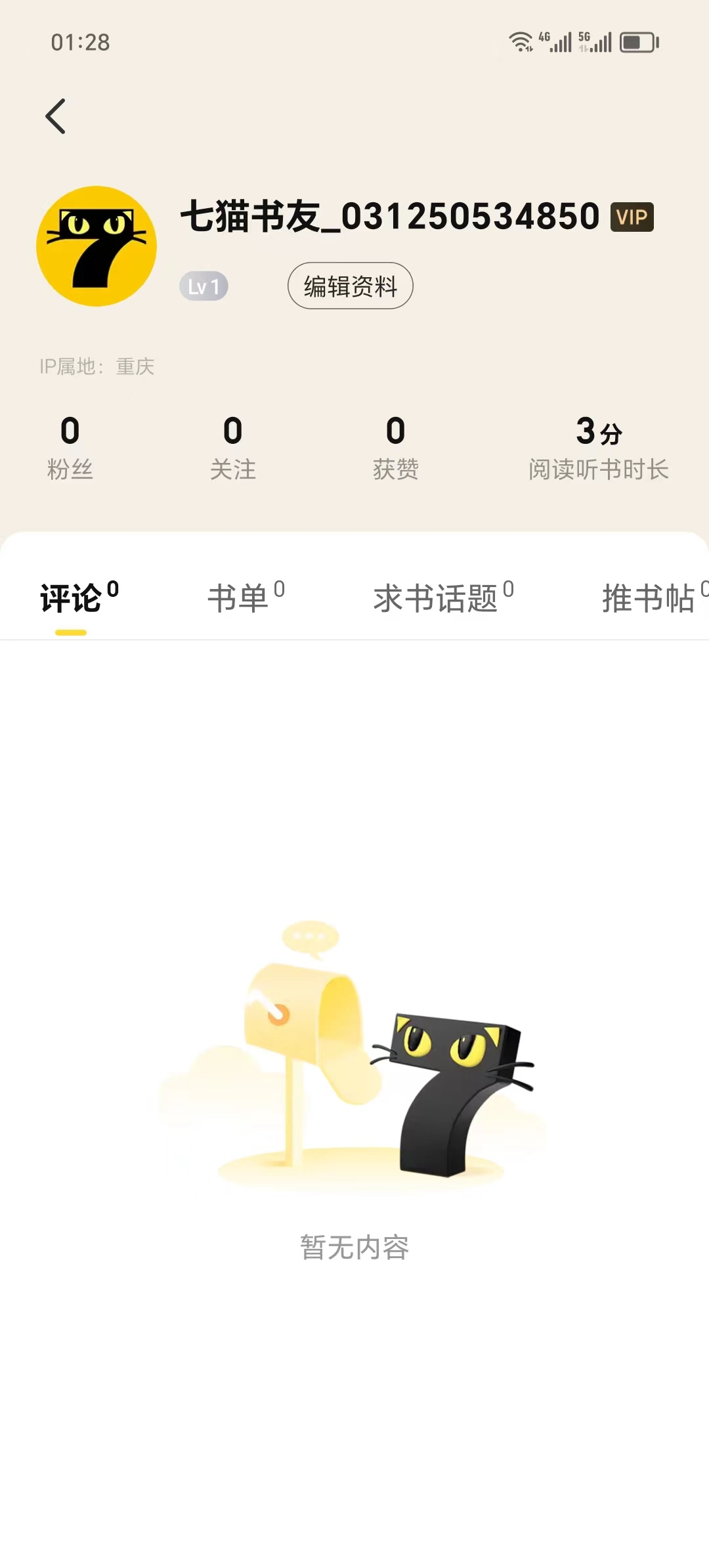Screen dimensions: 709x1568
Task: Tap the Wi-Fi icon in the status bar
Action: [522, 41]
